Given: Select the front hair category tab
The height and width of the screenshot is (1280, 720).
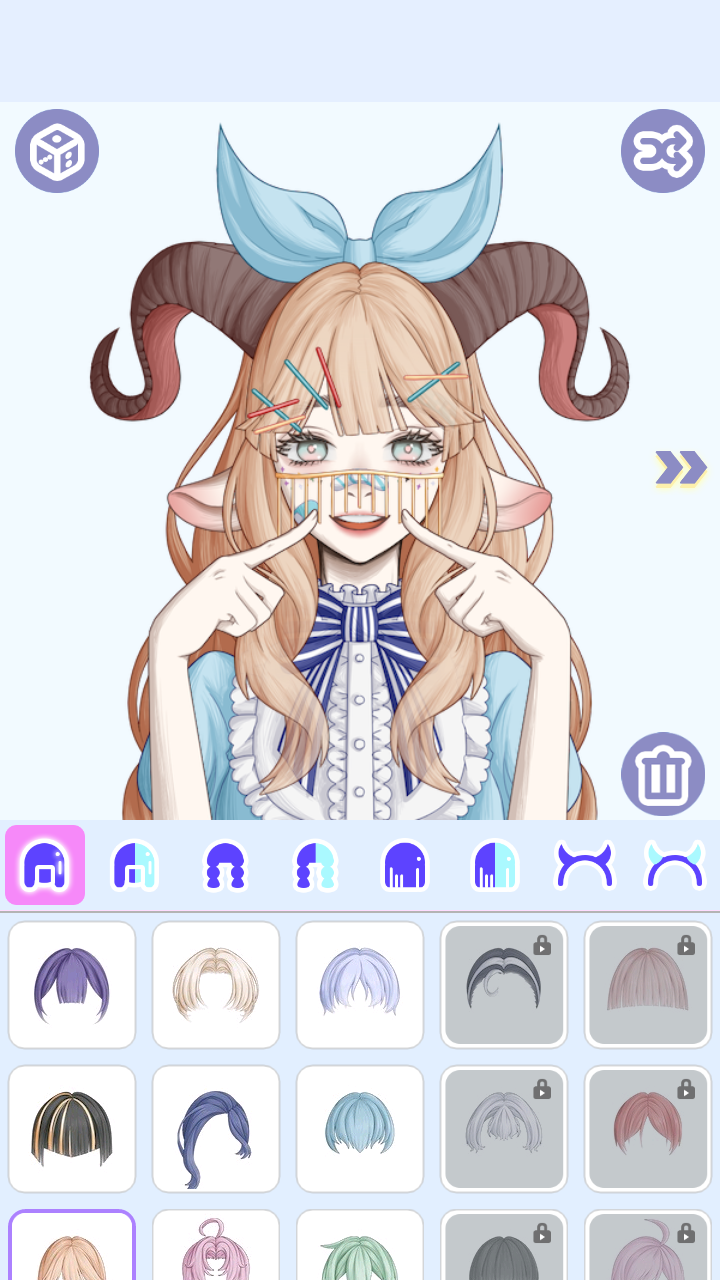Looking at the screenshot, I should (x=45, y=865).
